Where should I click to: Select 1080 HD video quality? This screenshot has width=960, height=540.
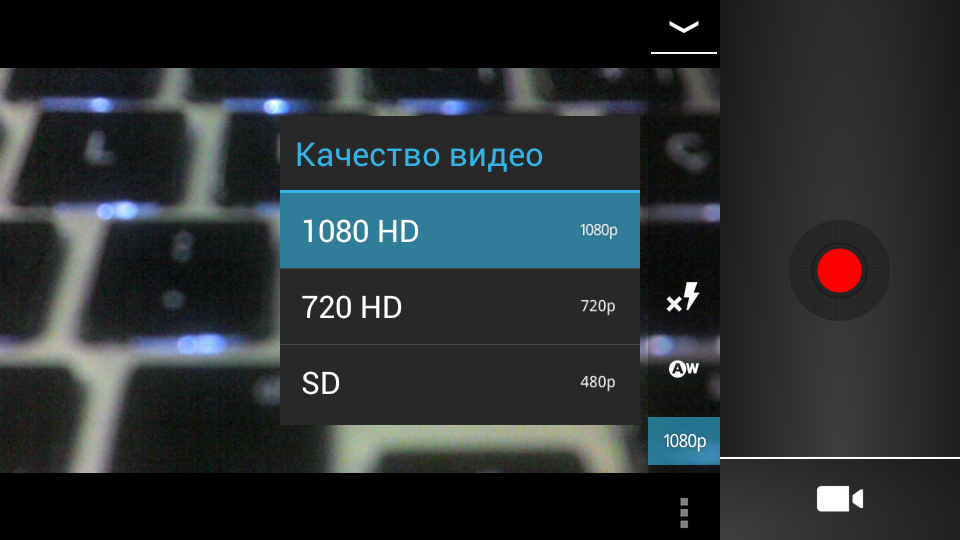point(459,231)
